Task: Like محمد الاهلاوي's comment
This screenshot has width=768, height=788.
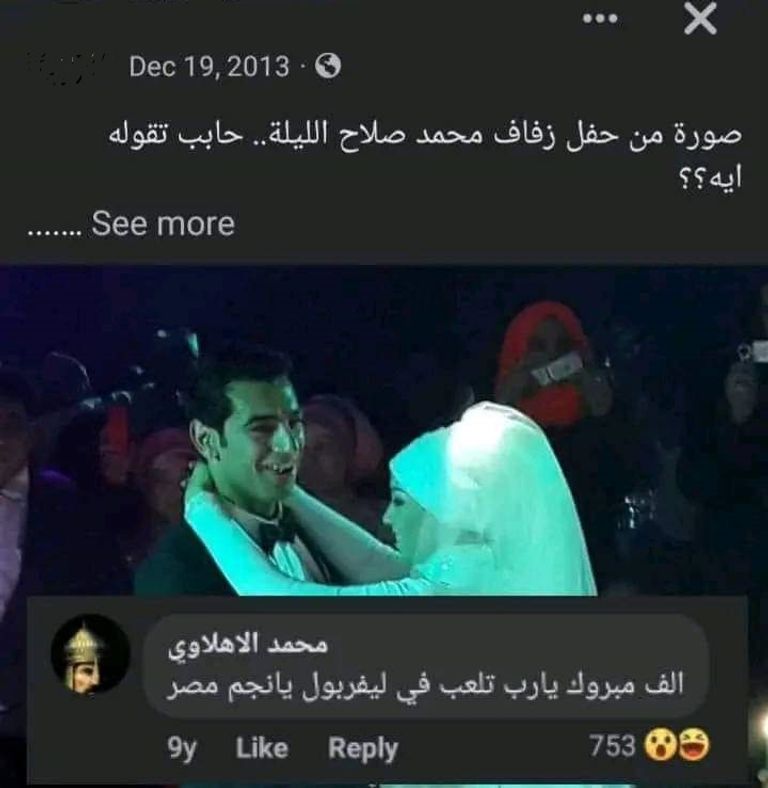Action: tap(262, 748)
